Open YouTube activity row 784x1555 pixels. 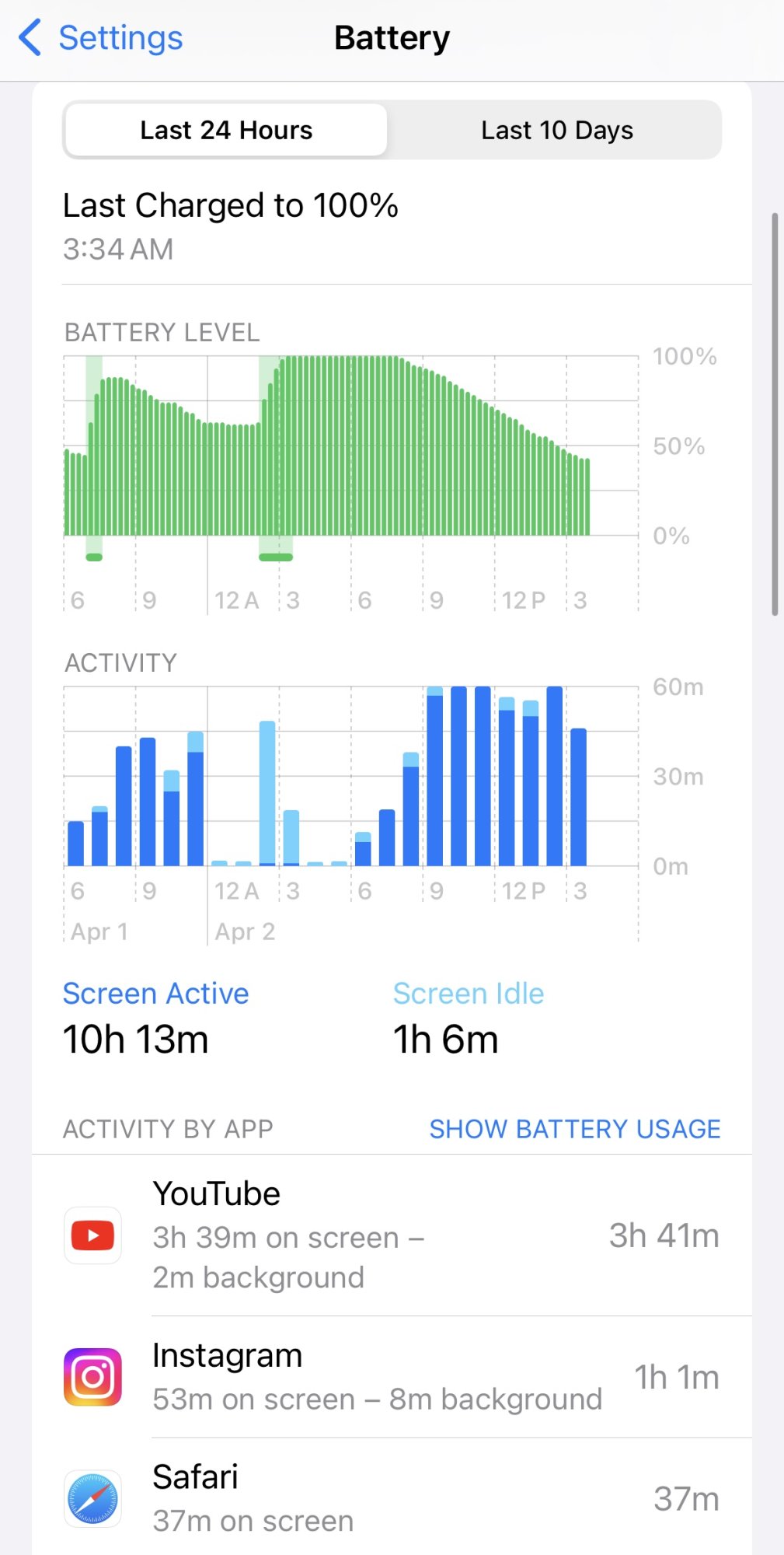click(392, 1235)
